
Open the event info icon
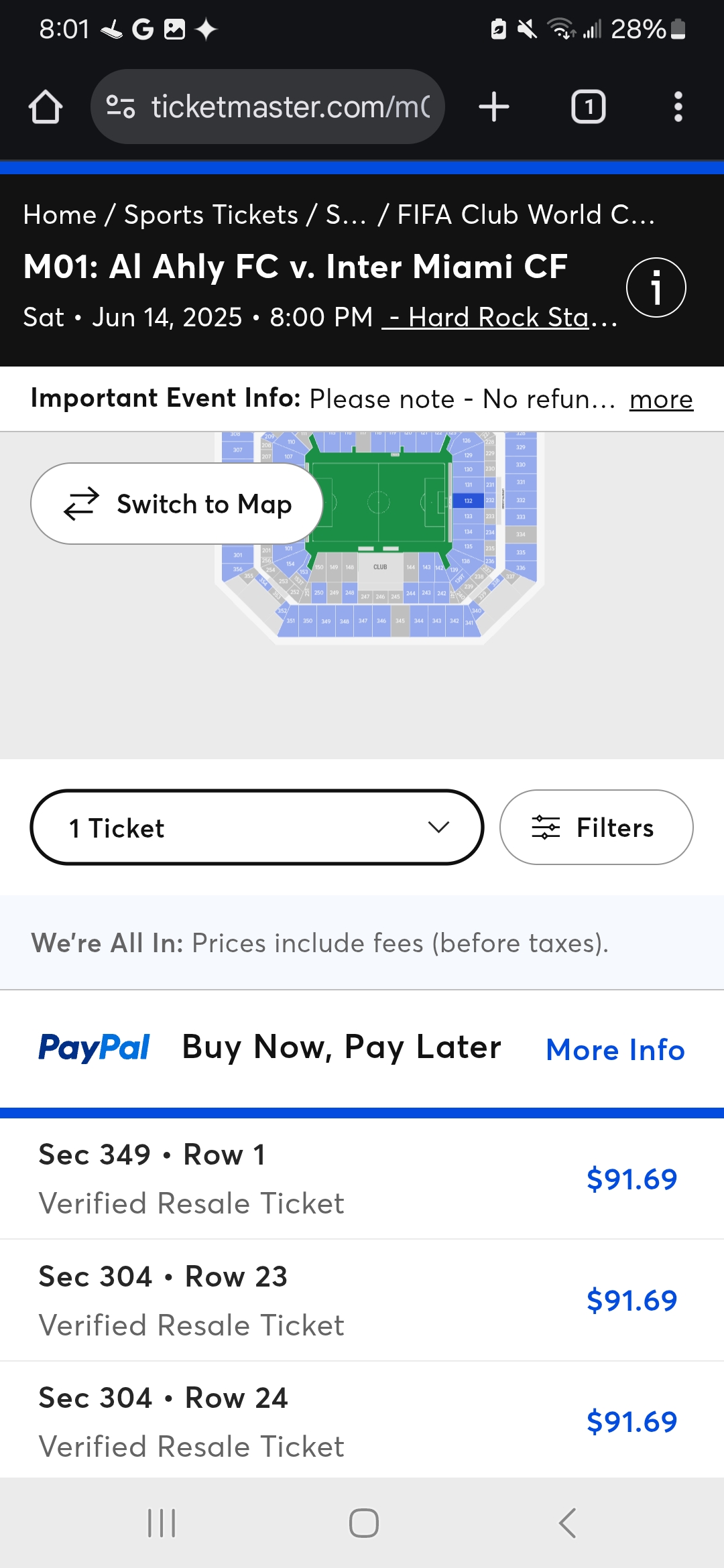click(656, 287)
